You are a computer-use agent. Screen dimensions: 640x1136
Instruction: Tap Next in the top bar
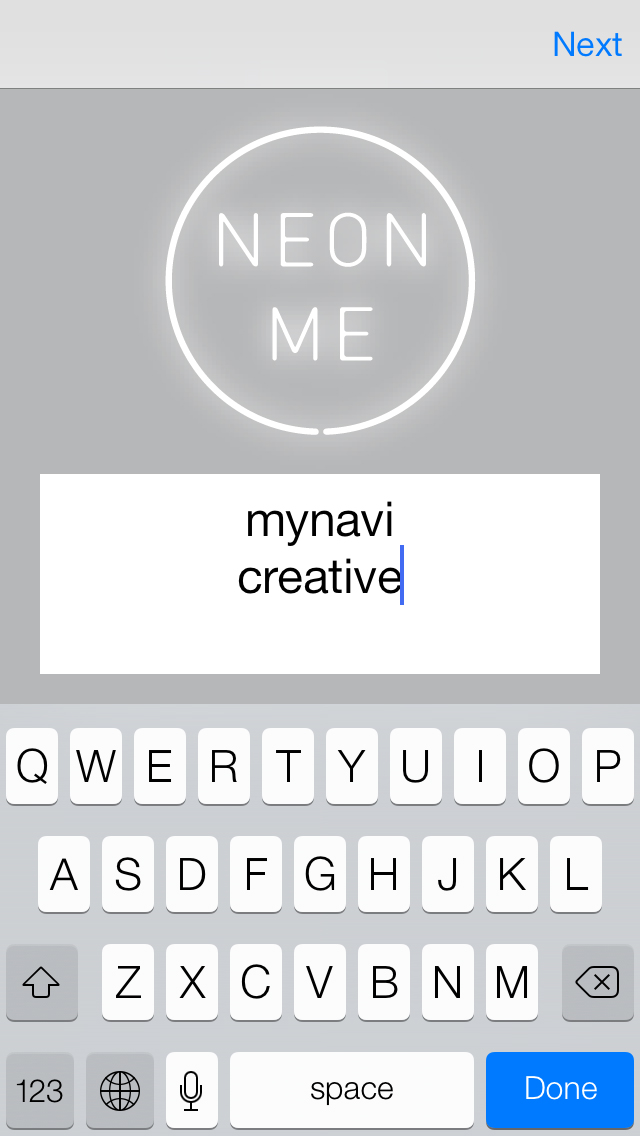(x=586, y=45)
